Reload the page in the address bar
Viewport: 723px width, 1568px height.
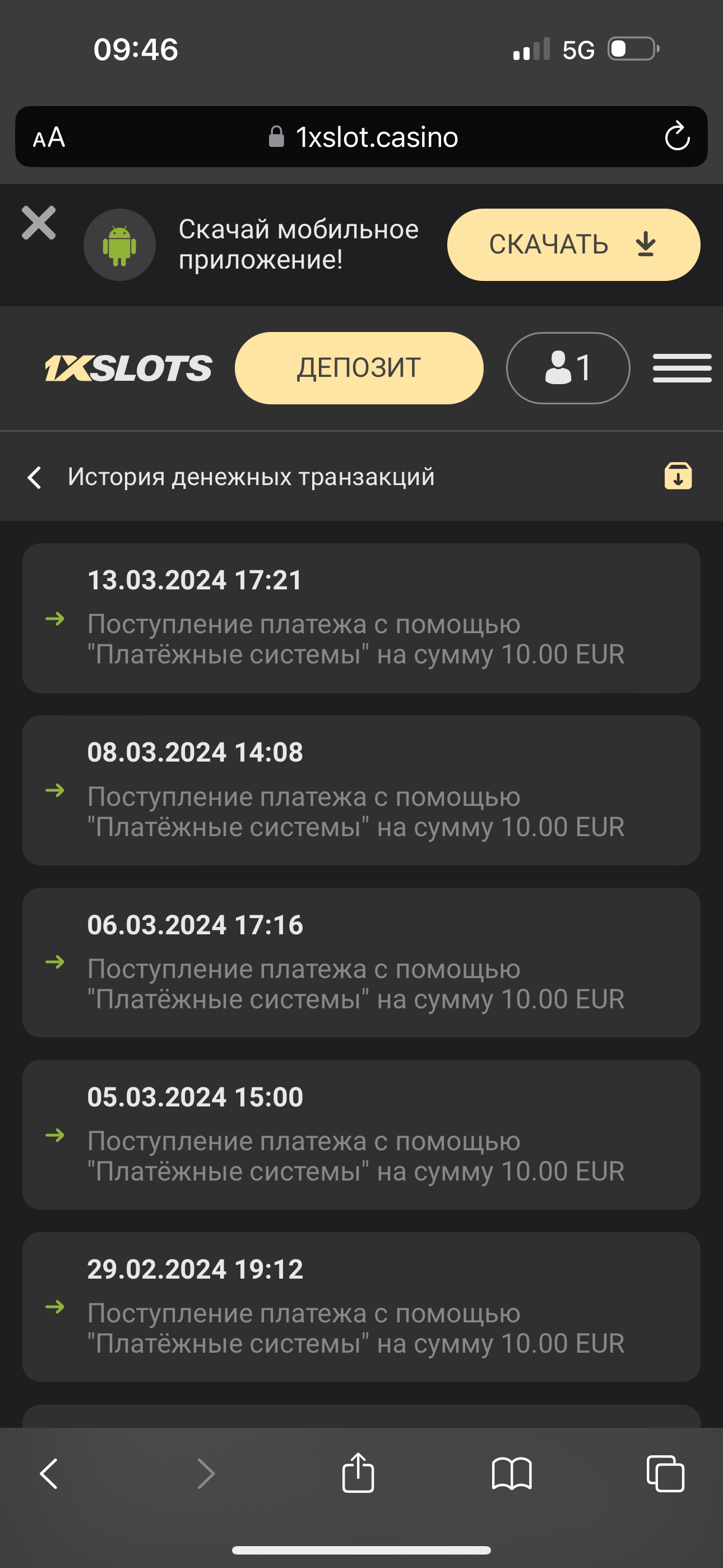coord(676,137)
